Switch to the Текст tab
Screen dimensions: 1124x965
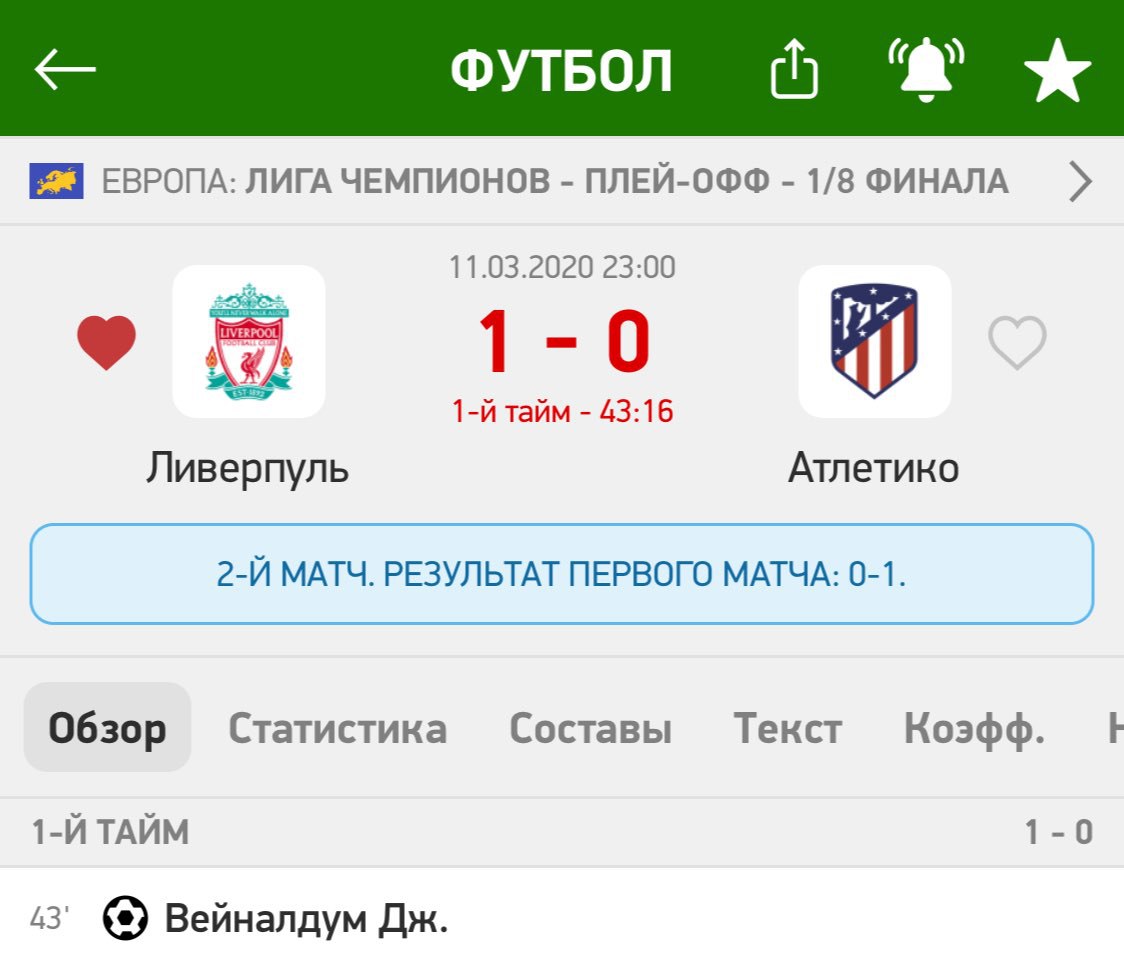click(787, 728)
